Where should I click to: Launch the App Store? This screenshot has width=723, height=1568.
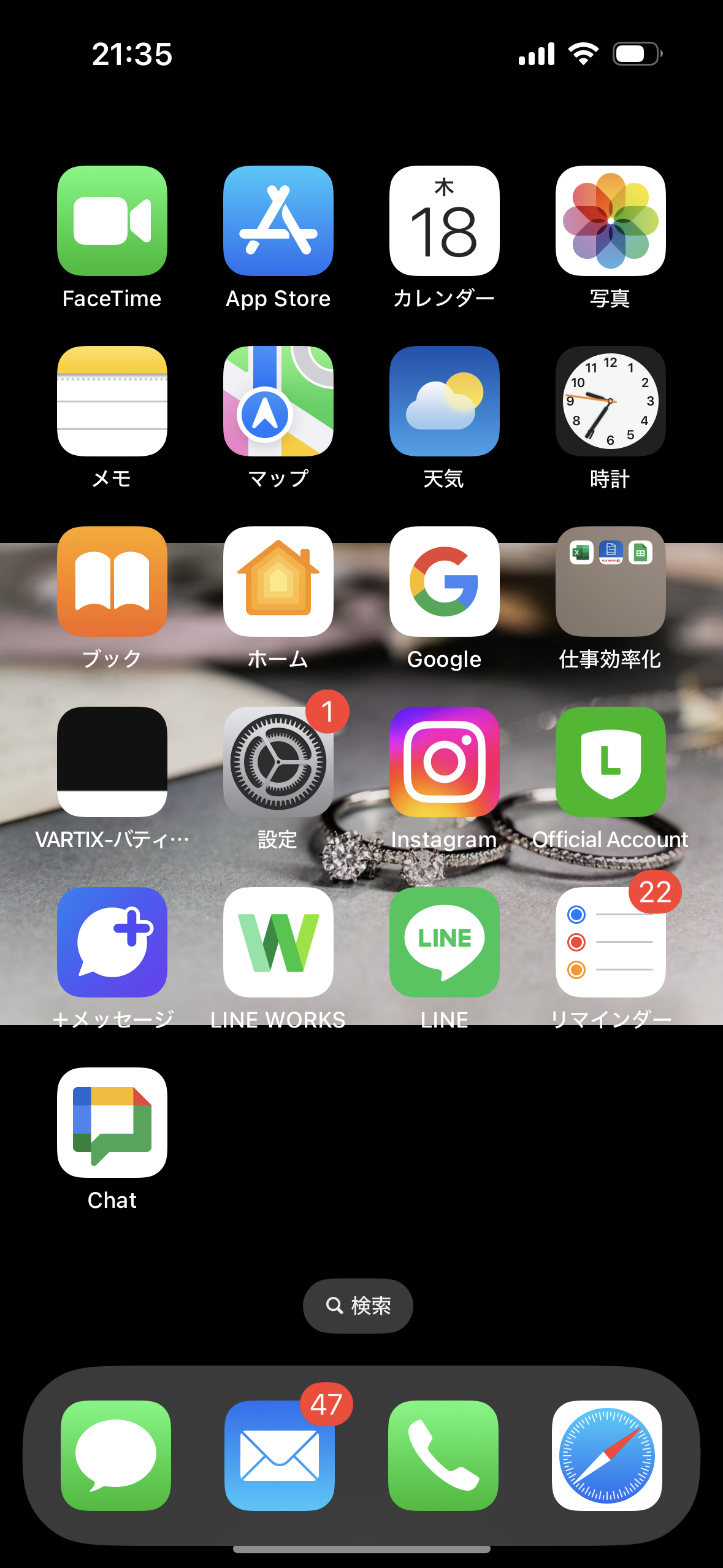[x=278, y=221]
